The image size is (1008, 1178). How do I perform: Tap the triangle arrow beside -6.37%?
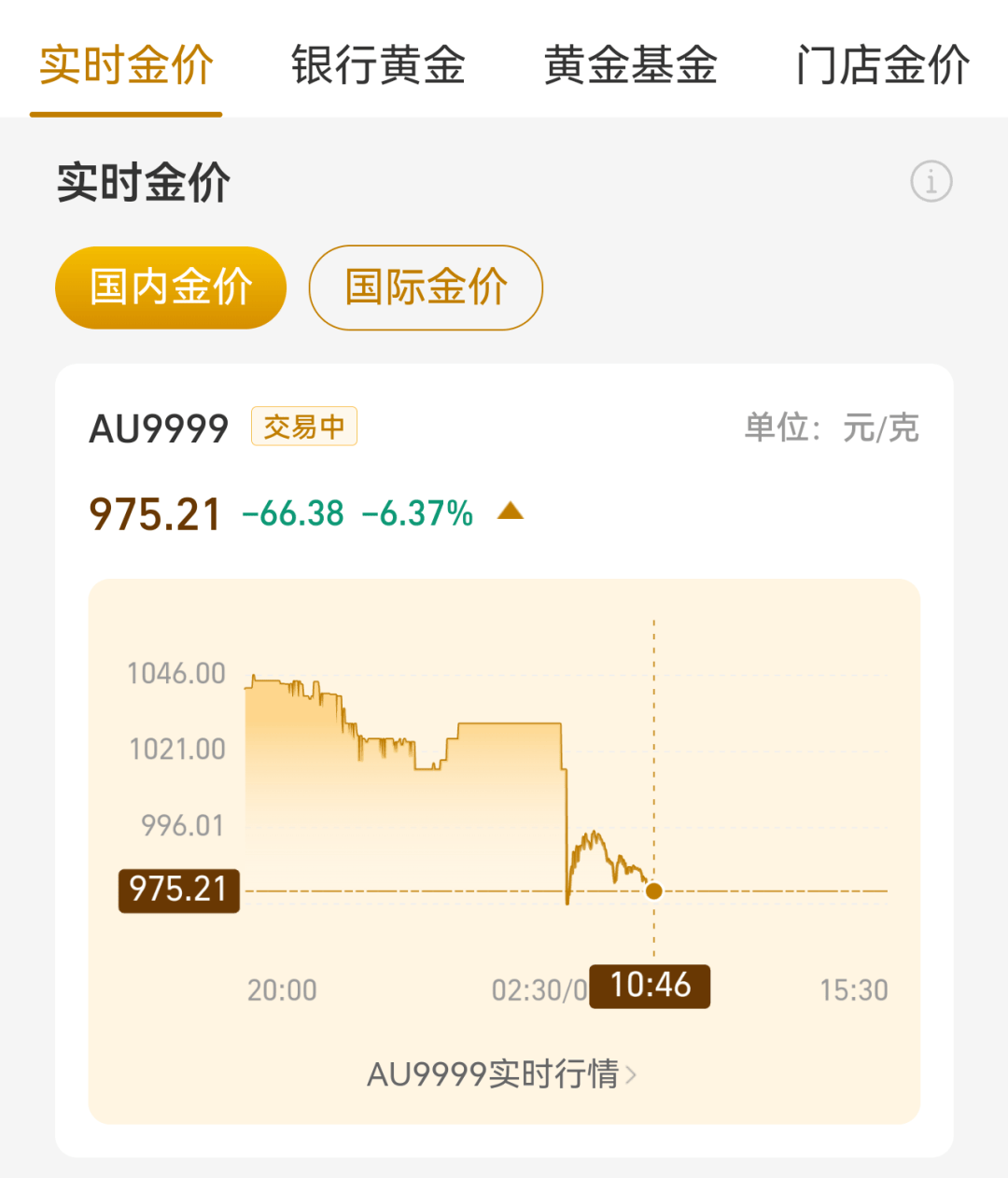[511, 511]
